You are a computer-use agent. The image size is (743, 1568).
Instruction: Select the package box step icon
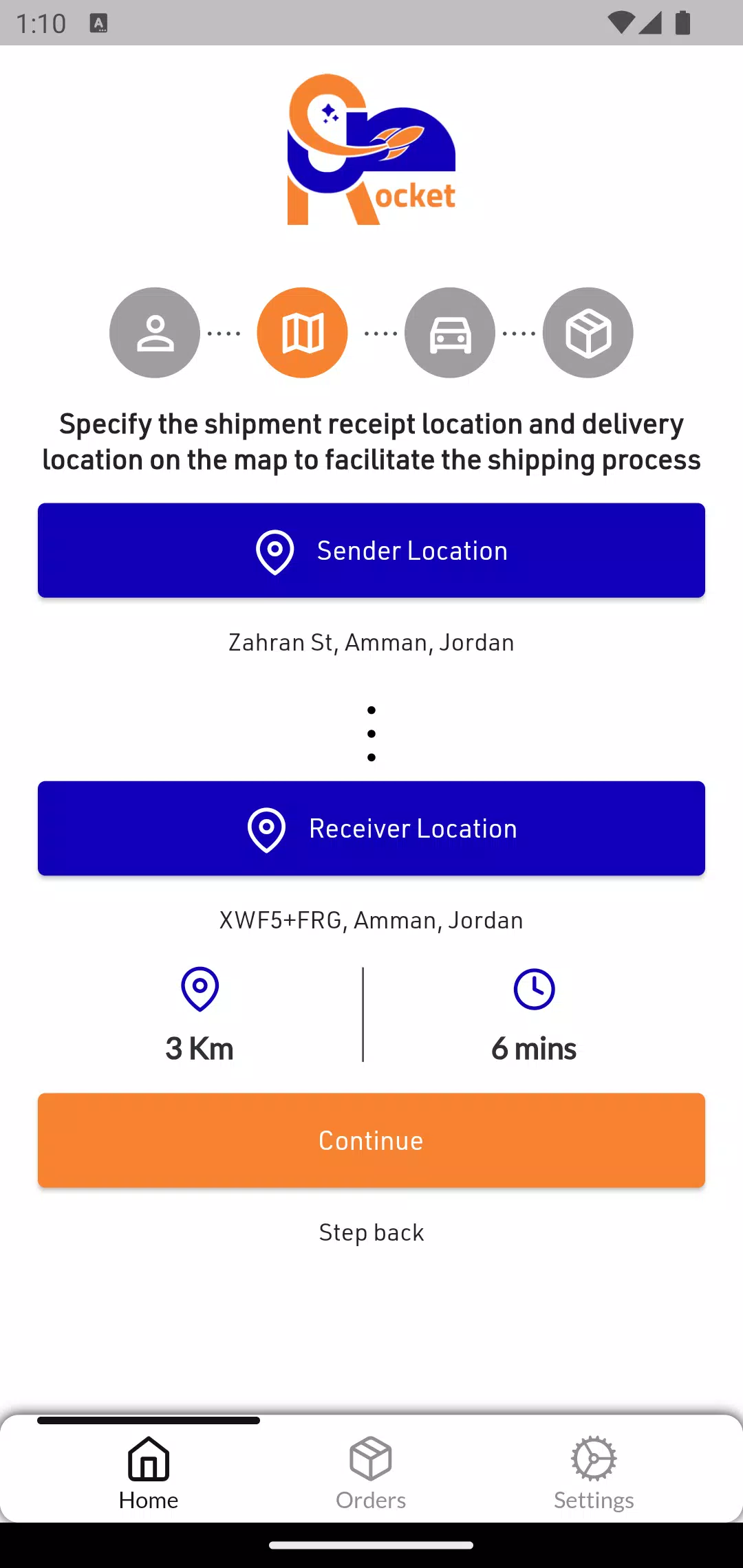[588, 333]
